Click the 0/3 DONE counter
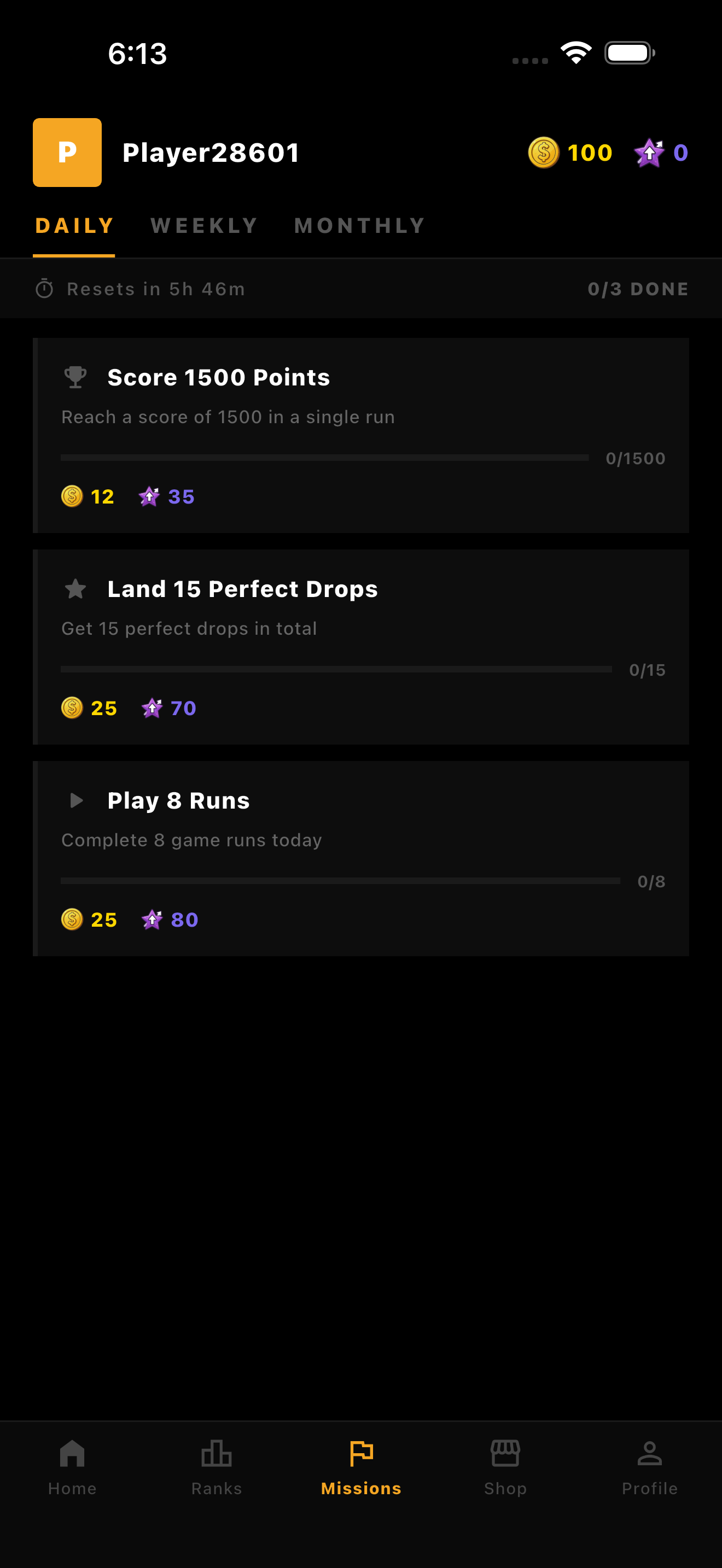 [x=638, y=289]
